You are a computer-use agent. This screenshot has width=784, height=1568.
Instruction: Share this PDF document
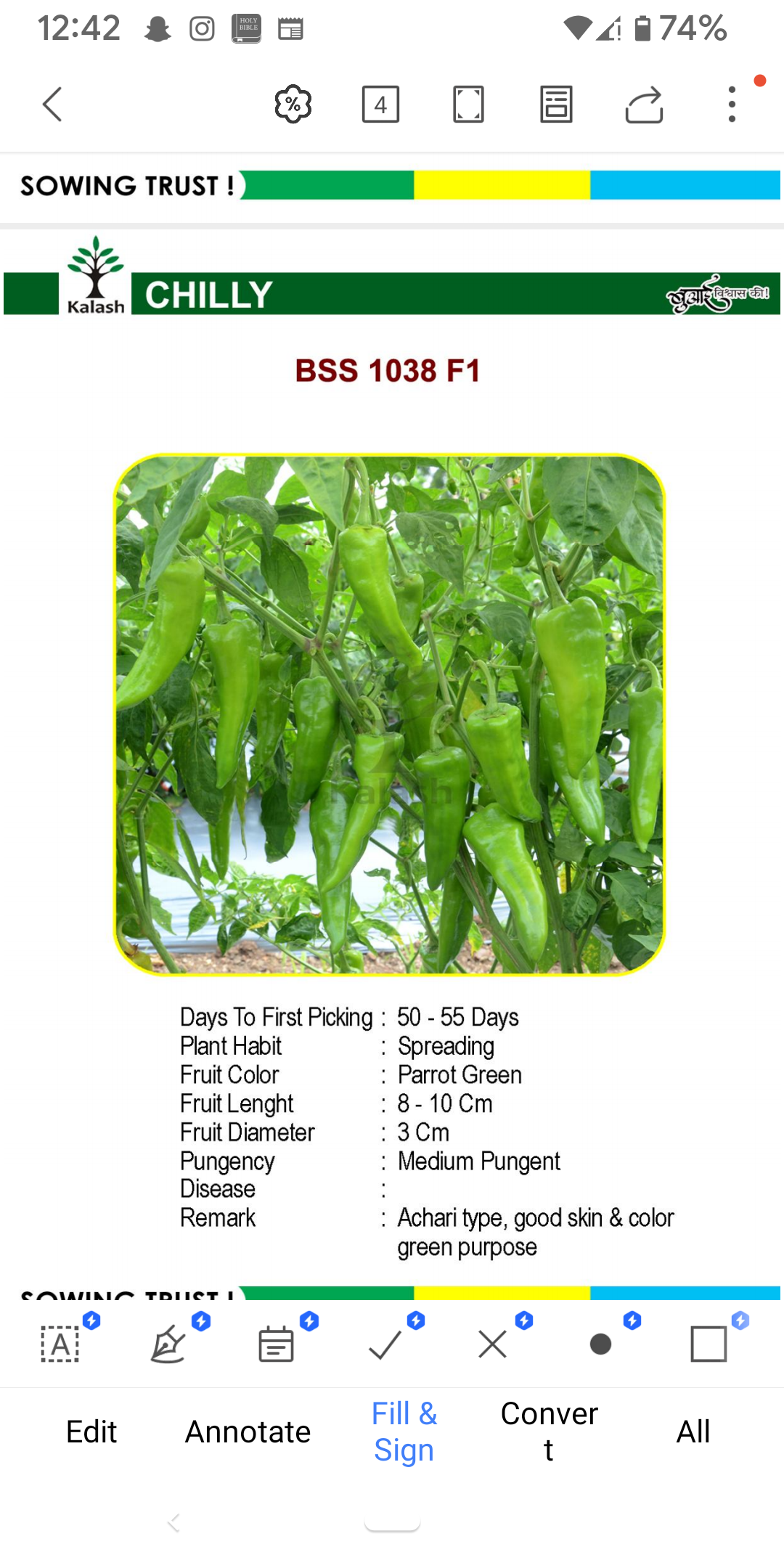point(644,105)
